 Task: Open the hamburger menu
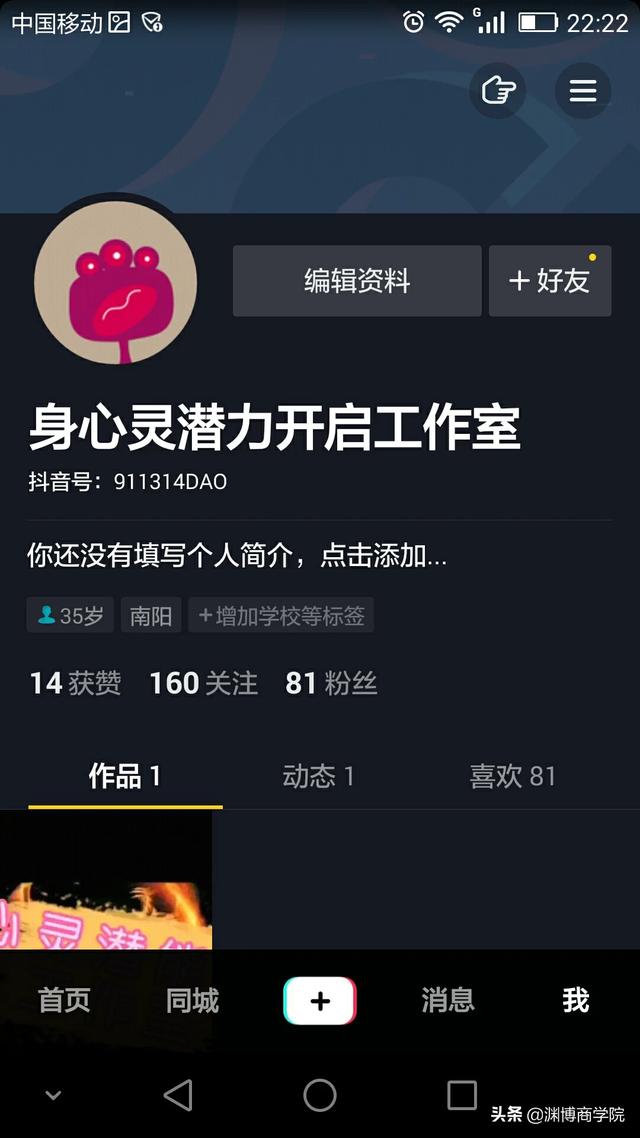[x=583, y=91]
